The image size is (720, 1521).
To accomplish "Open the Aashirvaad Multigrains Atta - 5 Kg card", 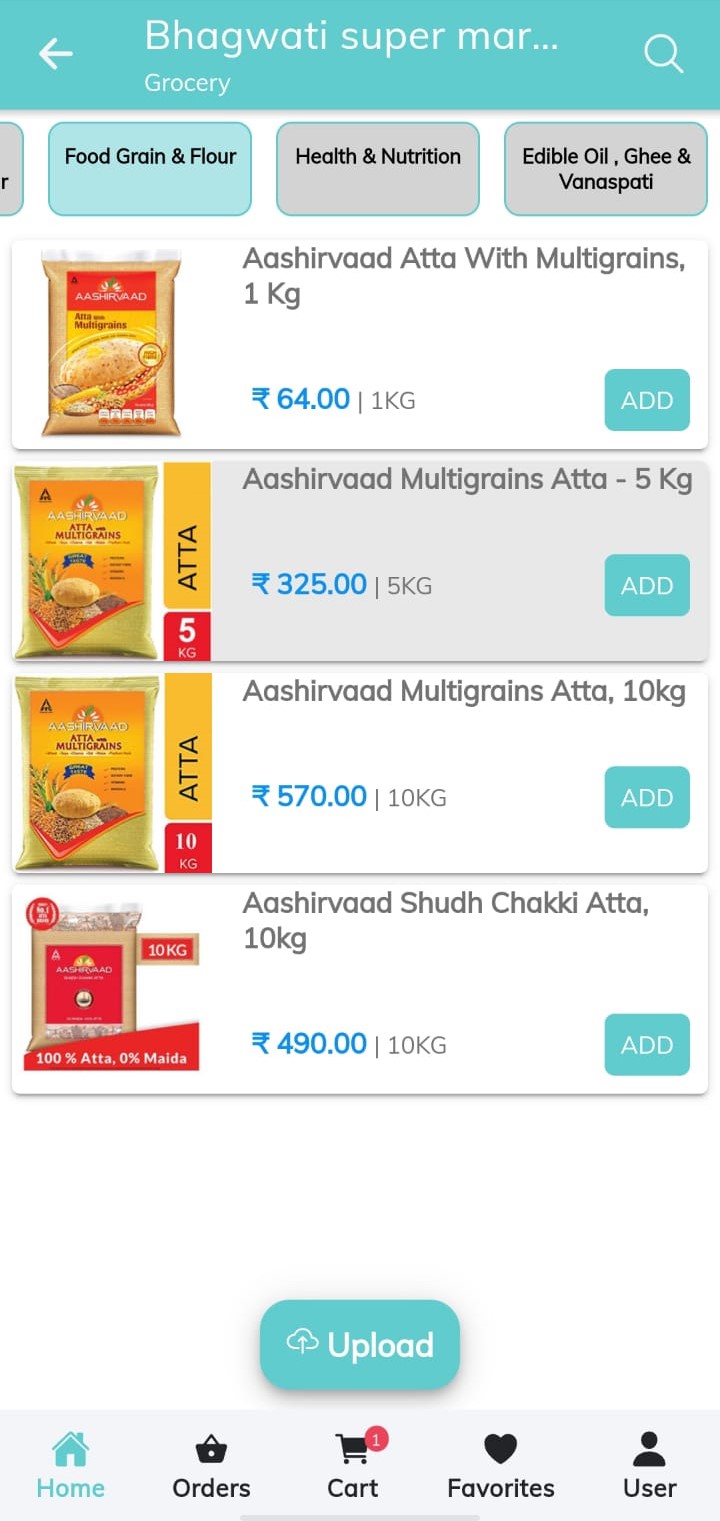I will tap(360, 561).
